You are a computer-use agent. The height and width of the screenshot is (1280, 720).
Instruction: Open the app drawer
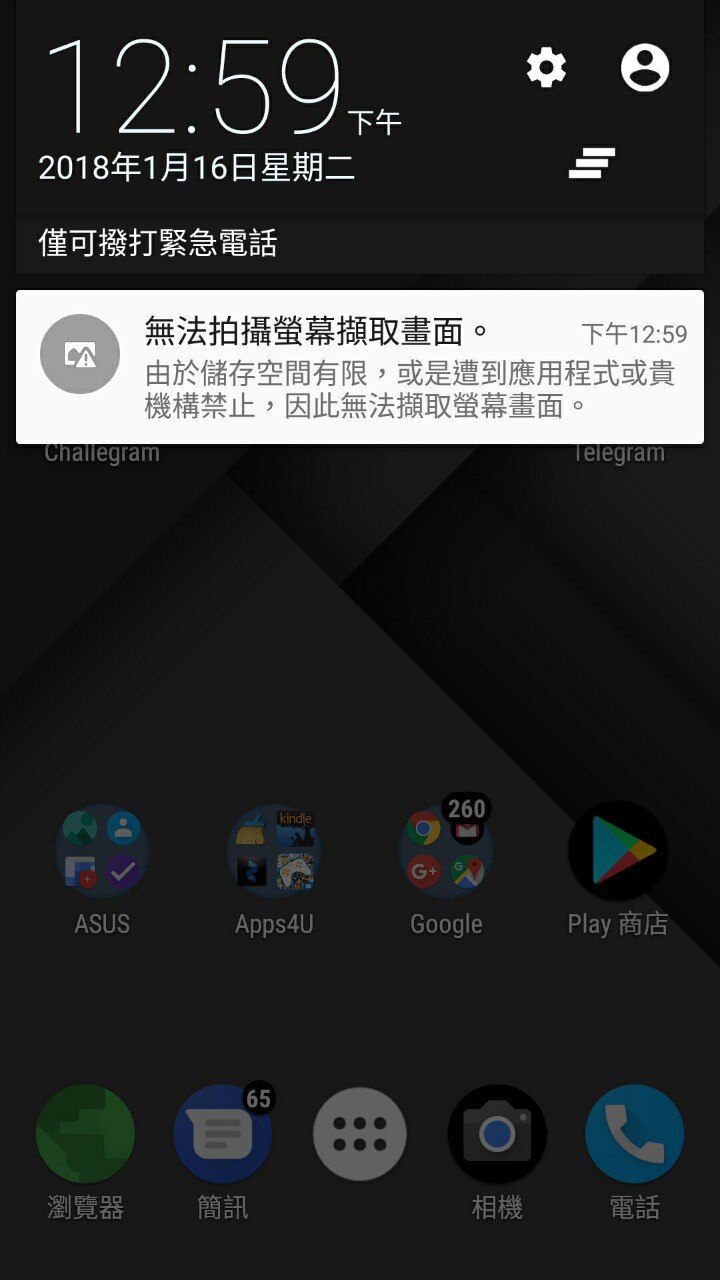(x=360, y=1134)
